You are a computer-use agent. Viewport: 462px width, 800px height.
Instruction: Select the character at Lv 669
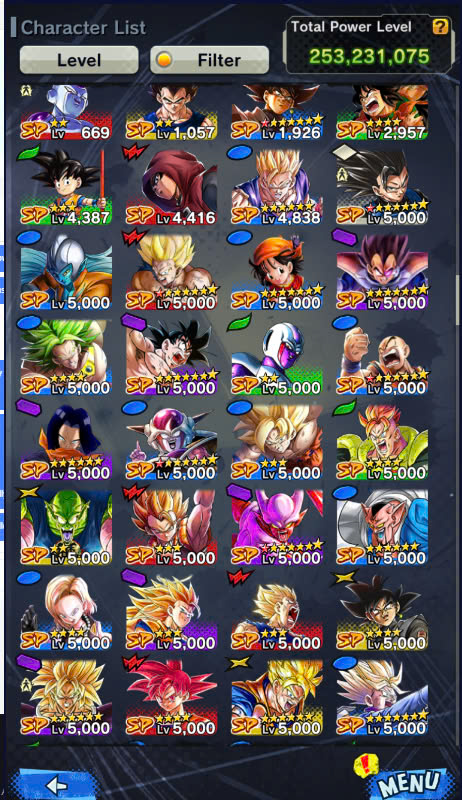pos(66,112)
